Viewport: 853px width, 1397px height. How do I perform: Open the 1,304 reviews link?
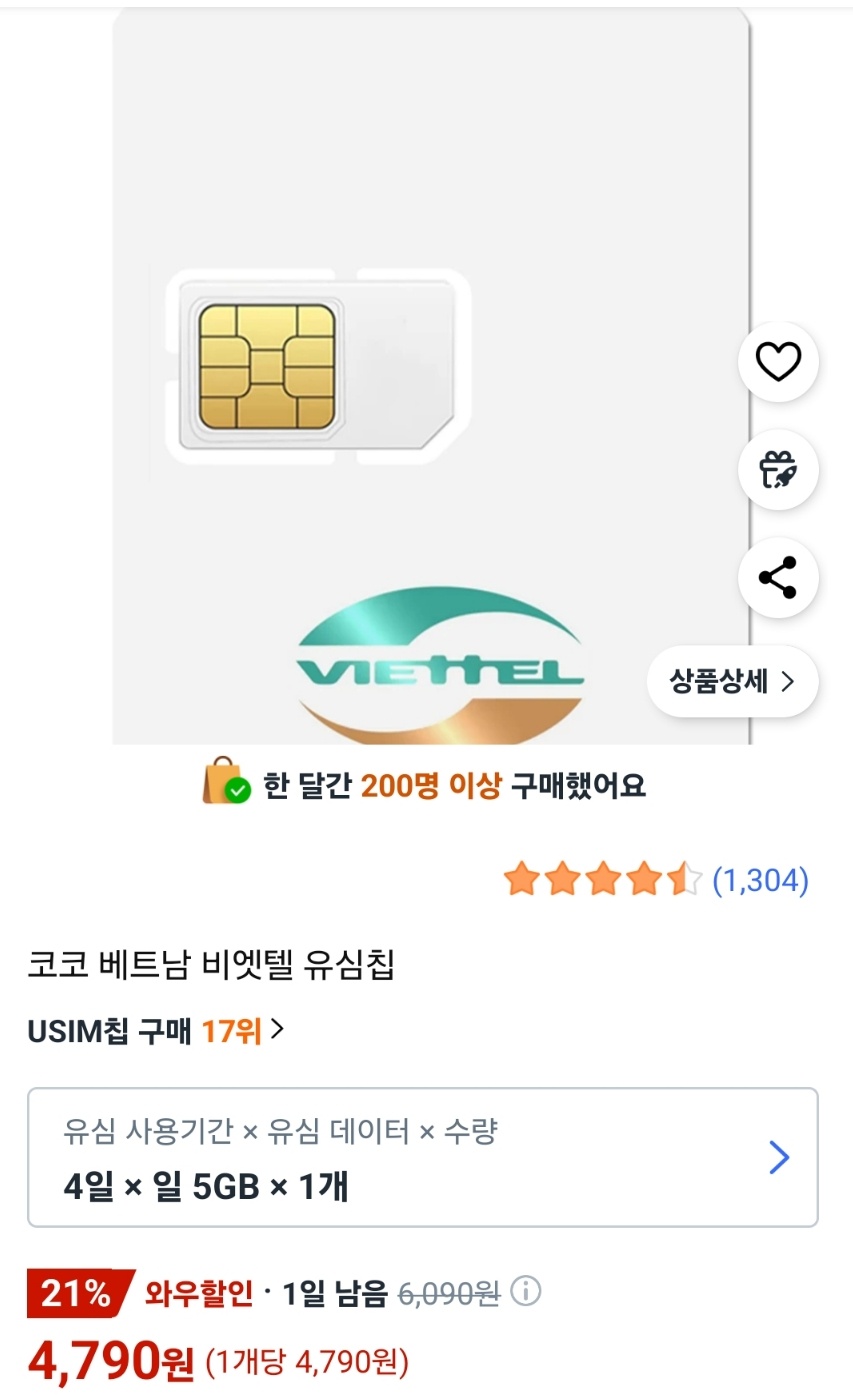tap(760, 880)
